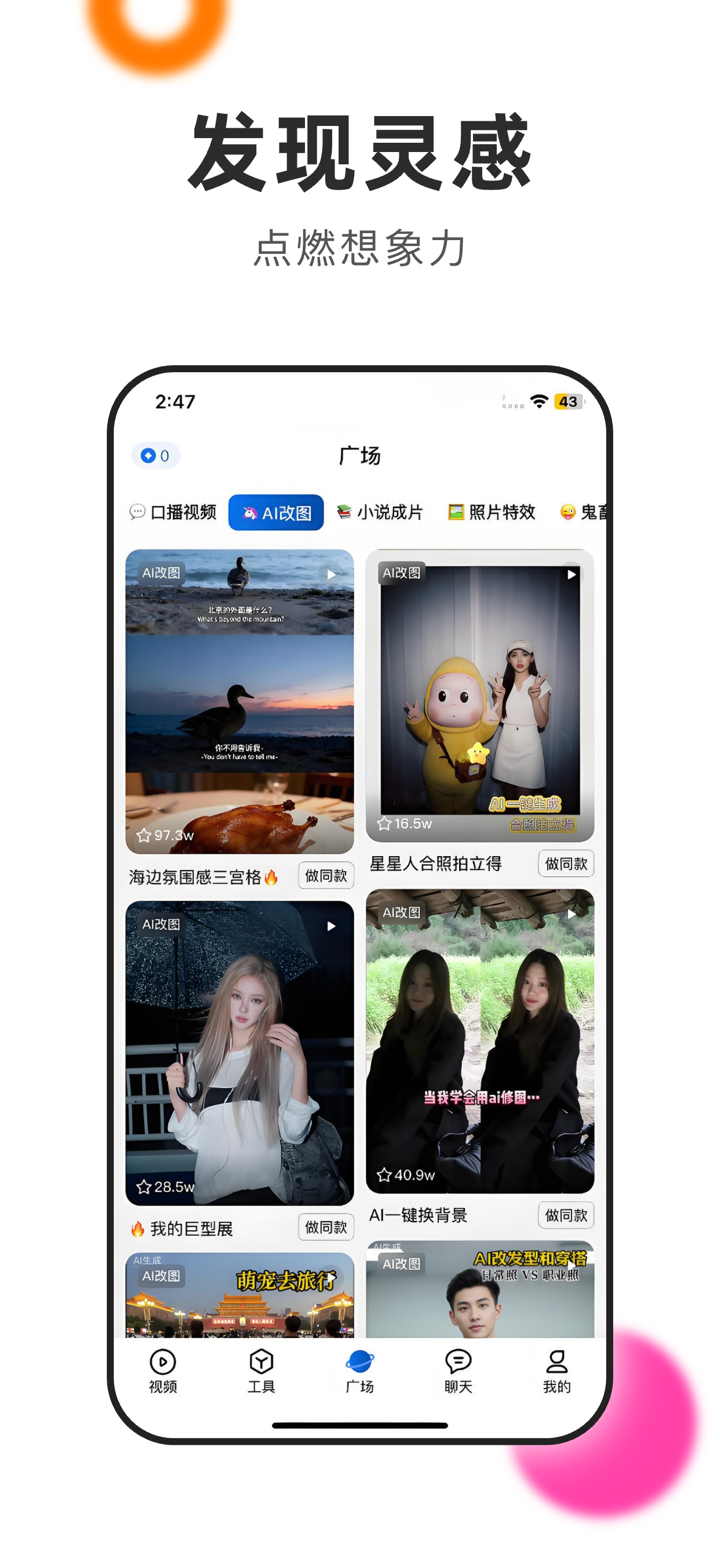Open the 我的巨型展 video thumbnail

pyautogui.click(x=238, y=1052)
